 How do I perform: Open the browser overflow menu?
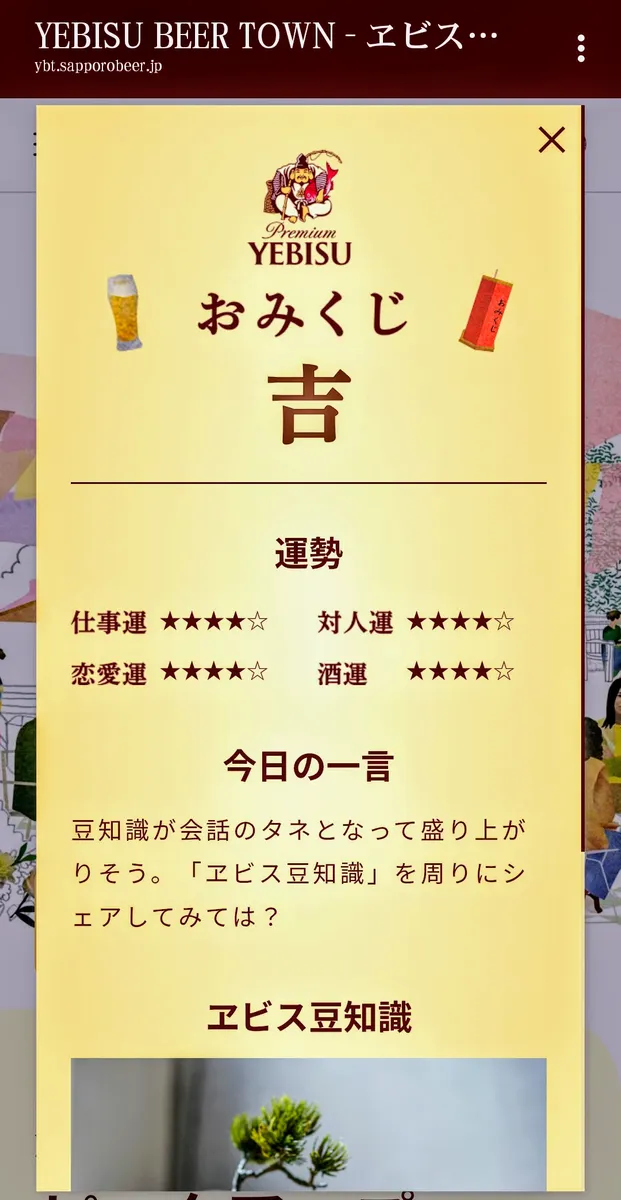click(x=581, y=48)
